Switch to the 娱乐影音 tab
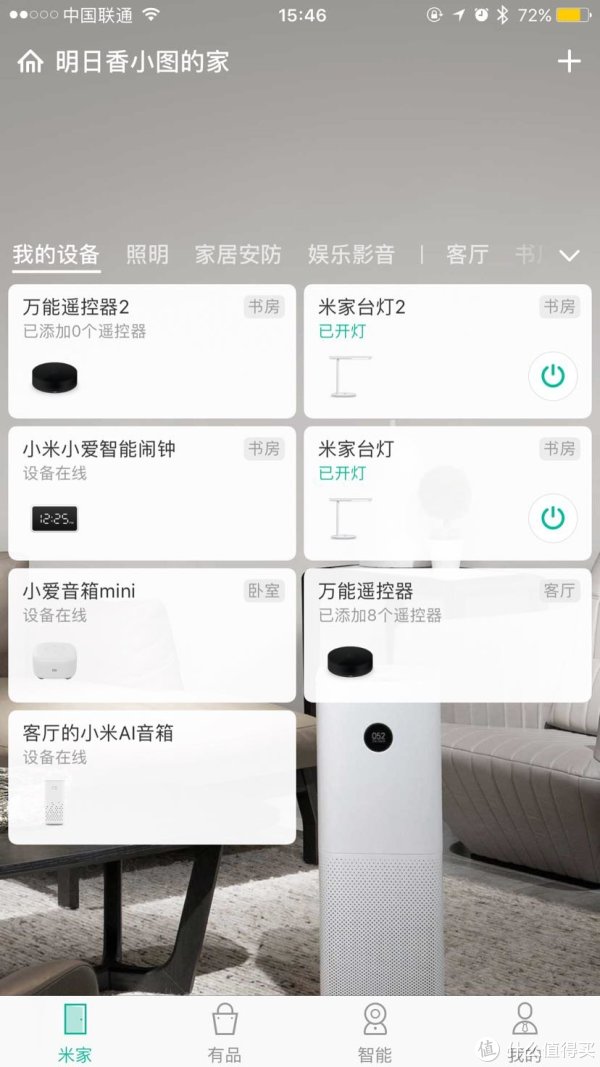The height and width of the screenshot is (1067, 600). pos(351,254)
